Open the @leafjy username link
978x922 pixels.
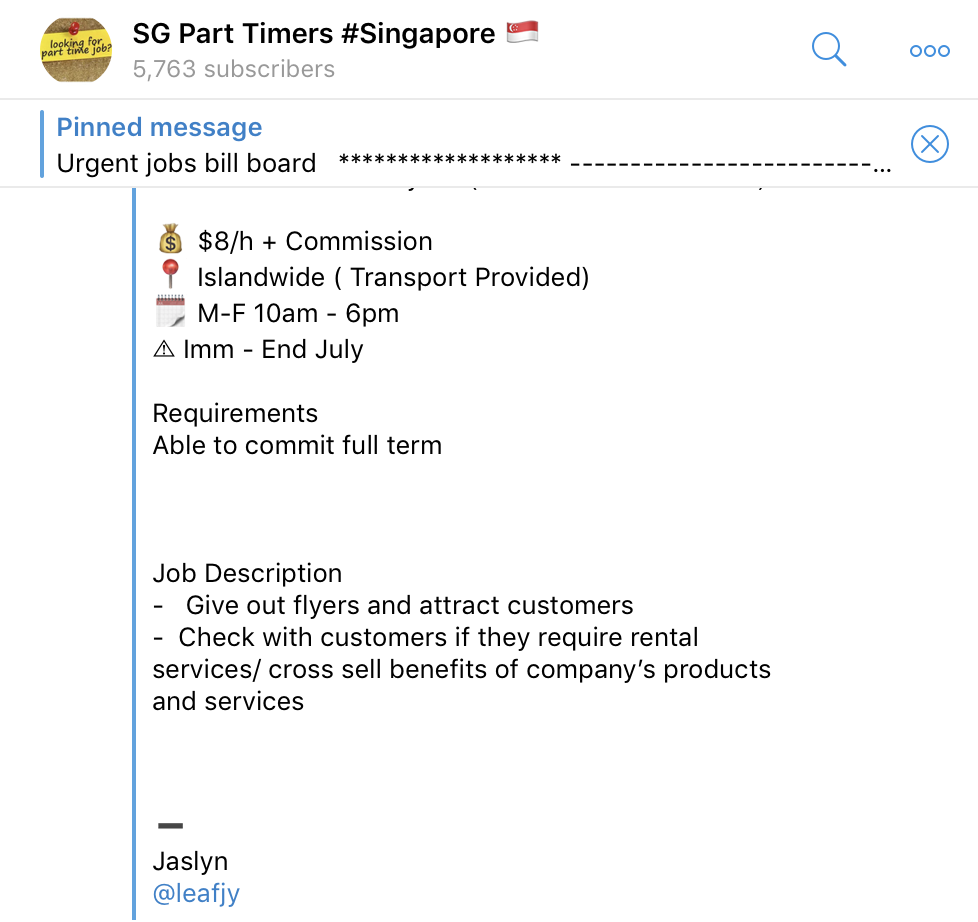tap(196, 893)
